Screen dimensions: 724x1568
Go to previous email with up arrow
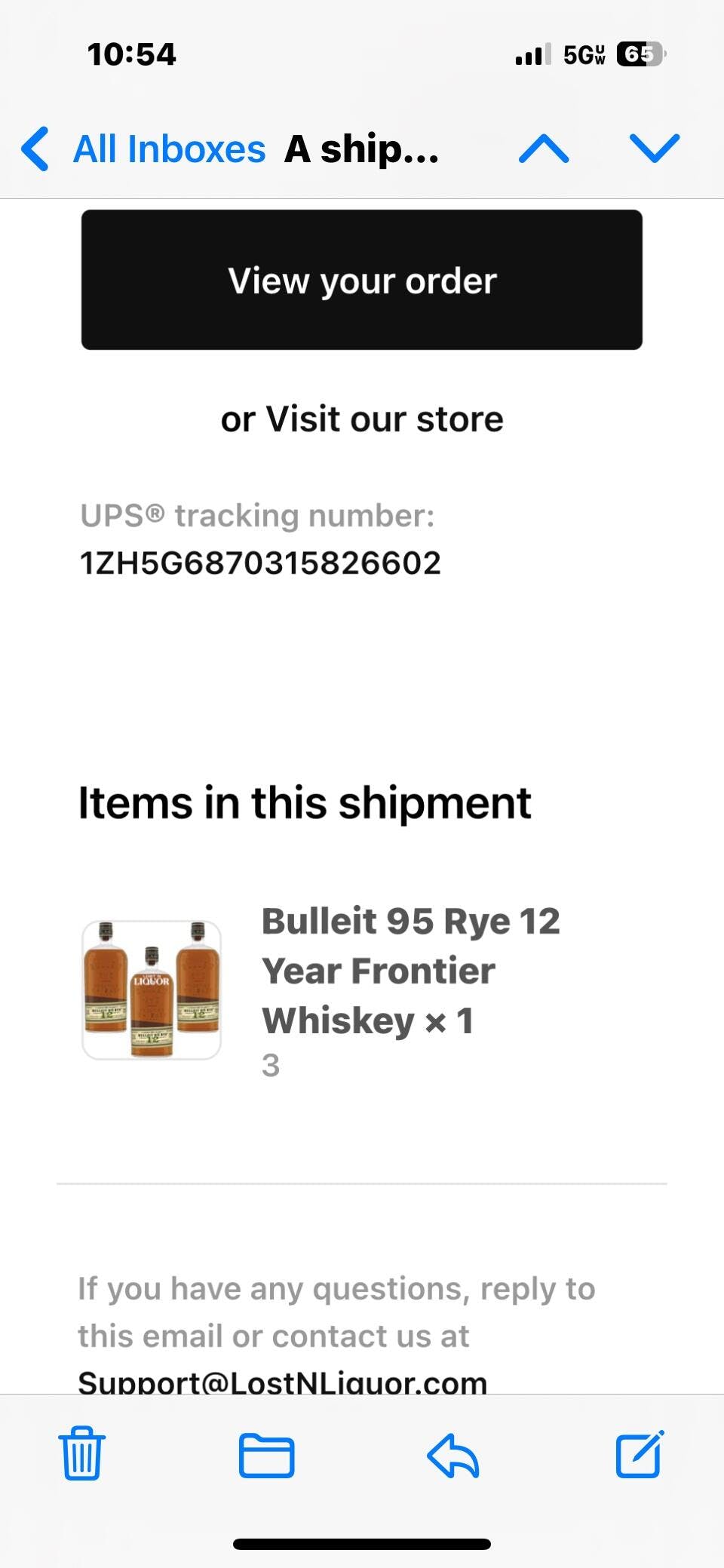(544, 149)
